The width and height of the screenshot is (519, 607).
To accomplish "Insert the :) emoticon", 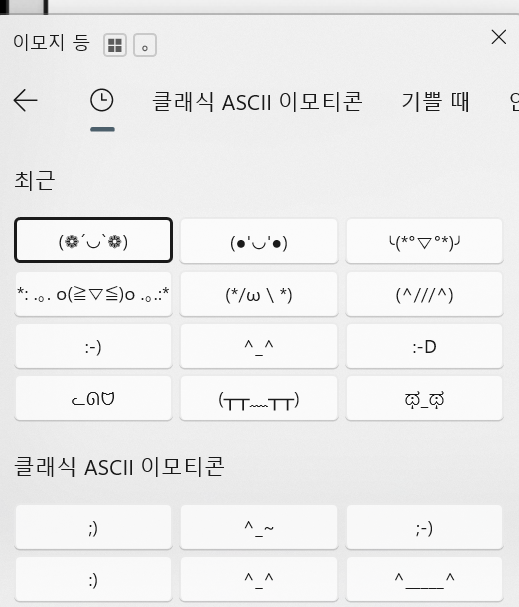I will click(x=93, y=579).
